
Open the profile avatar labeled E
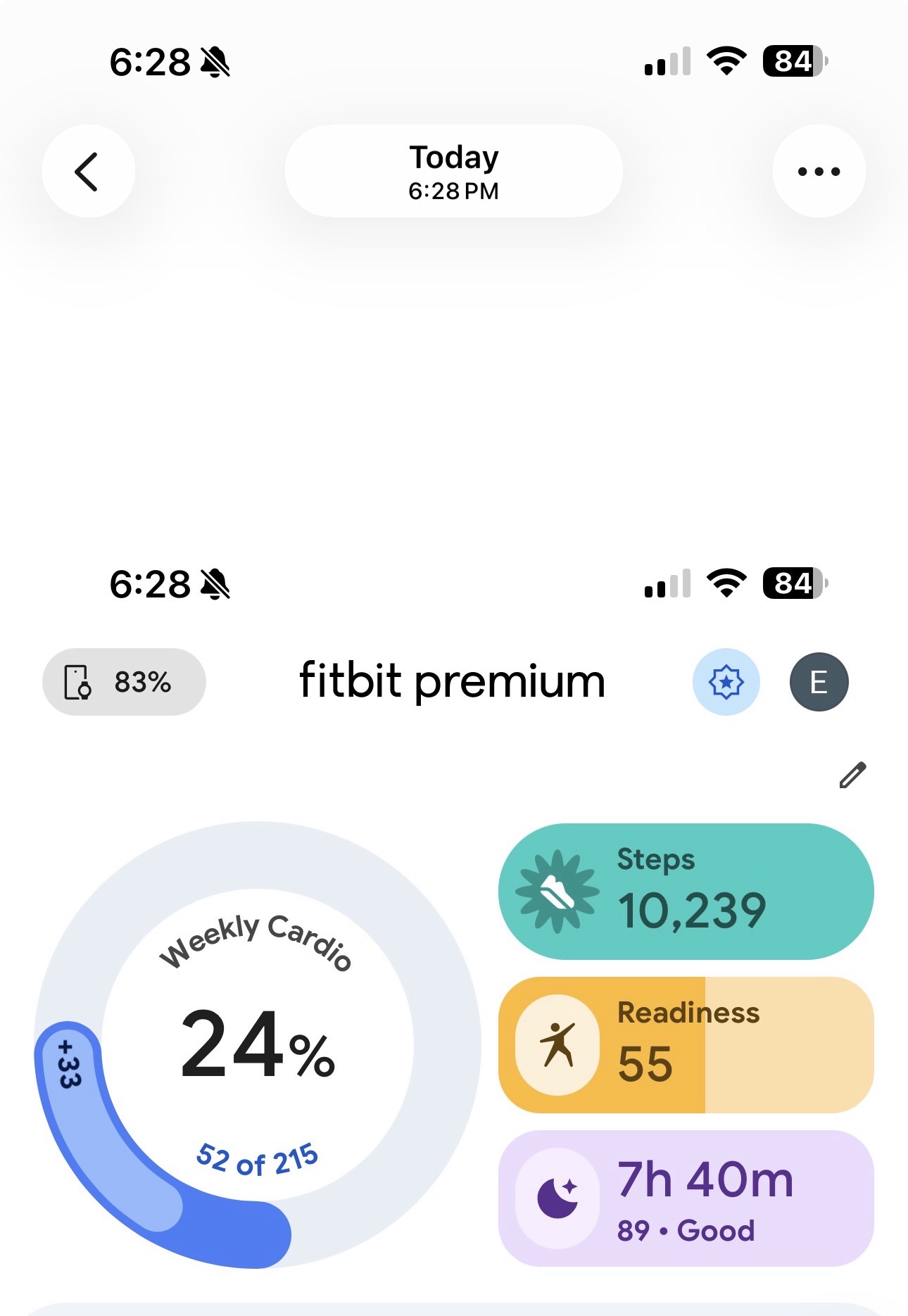pos(819,682)
